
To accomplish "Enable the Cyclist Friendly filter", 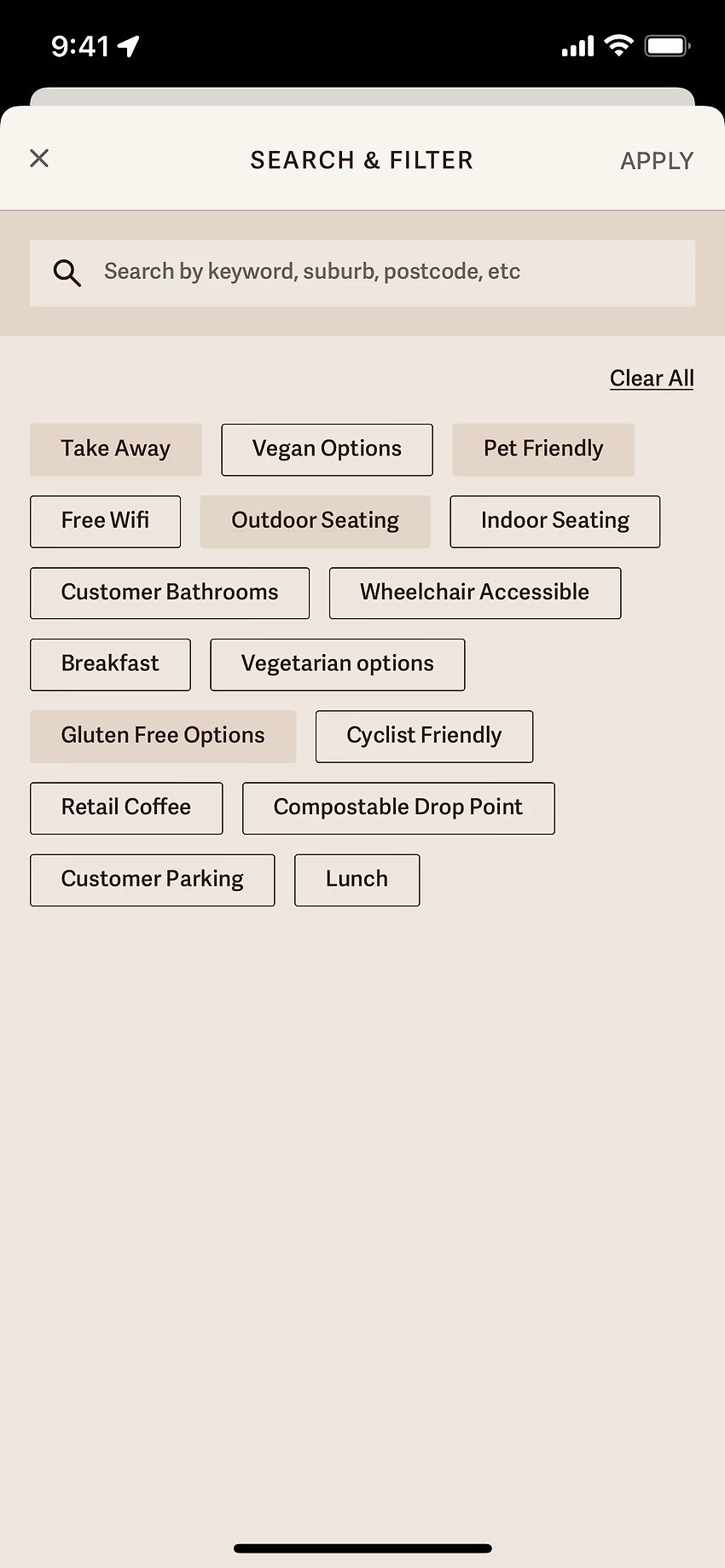I will (424, 736).
